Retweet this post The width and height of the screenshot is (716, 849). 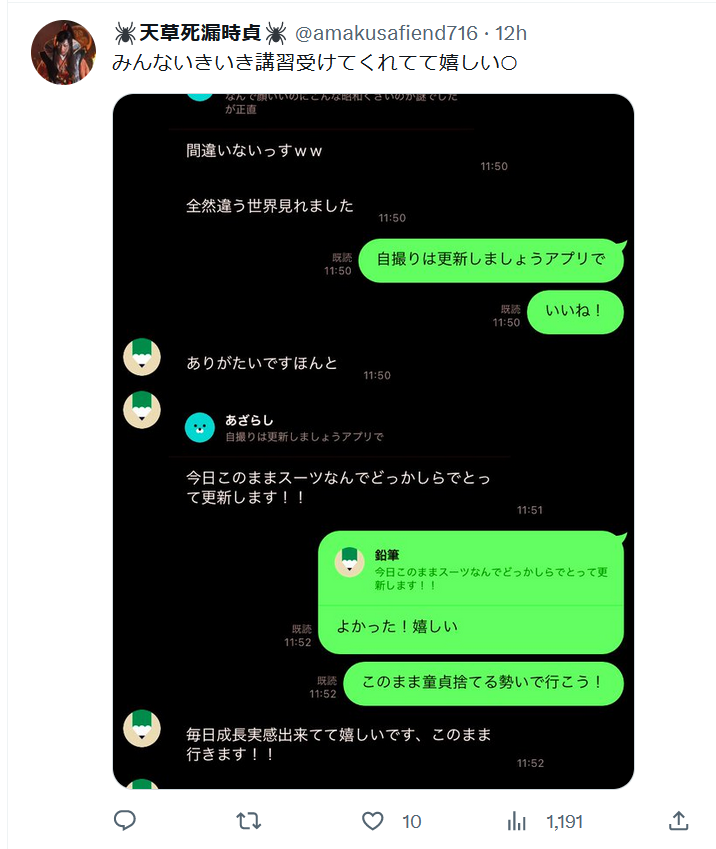pyautogui.click(x=248, y=821)
